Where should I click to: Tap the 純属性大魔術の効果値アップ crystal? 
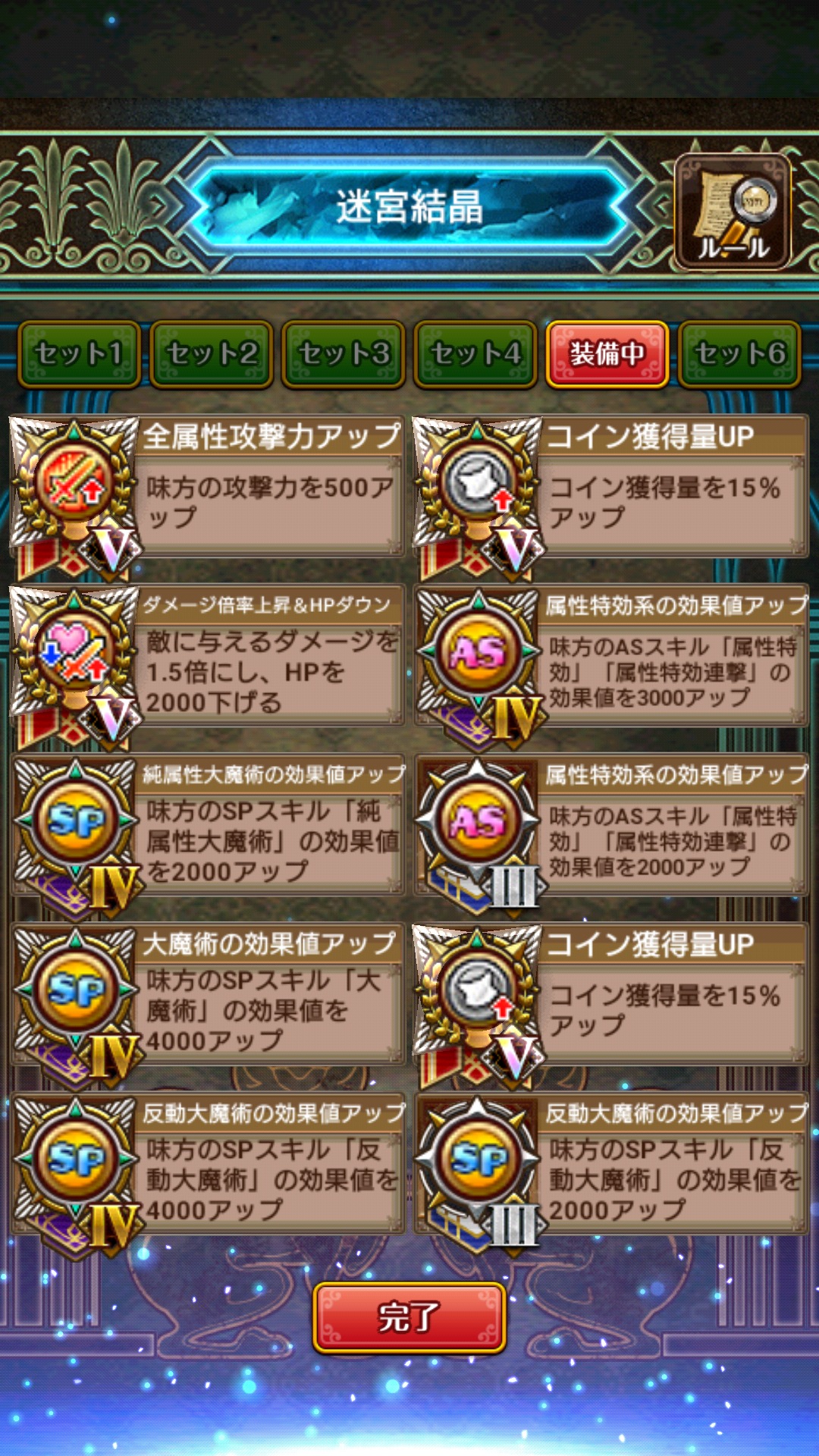(x=206, y=826)
